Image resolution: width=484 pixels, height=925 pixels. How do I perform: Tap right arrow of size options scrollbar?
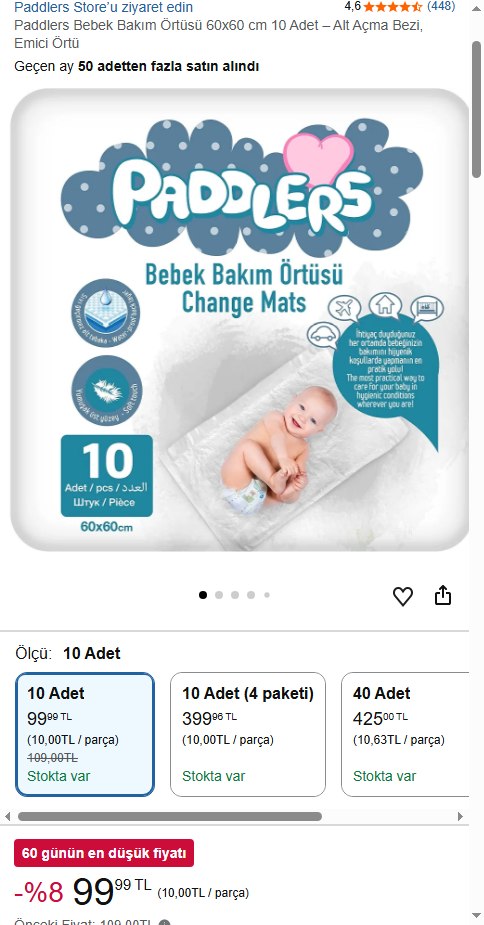pyautogui.click(x=460, y=816)
